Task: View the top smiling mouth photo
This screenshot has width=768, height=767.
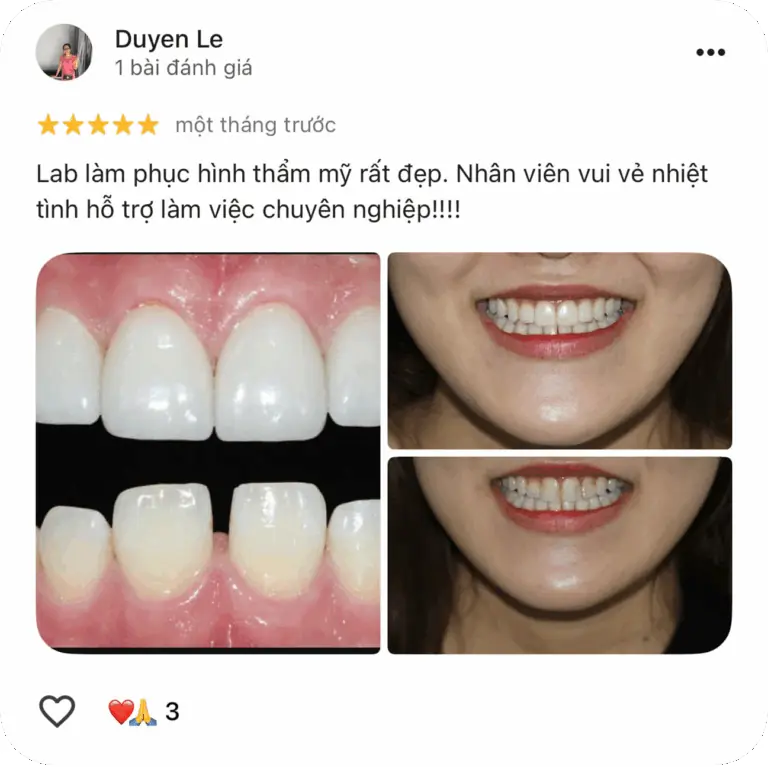Action: (559, 350)
